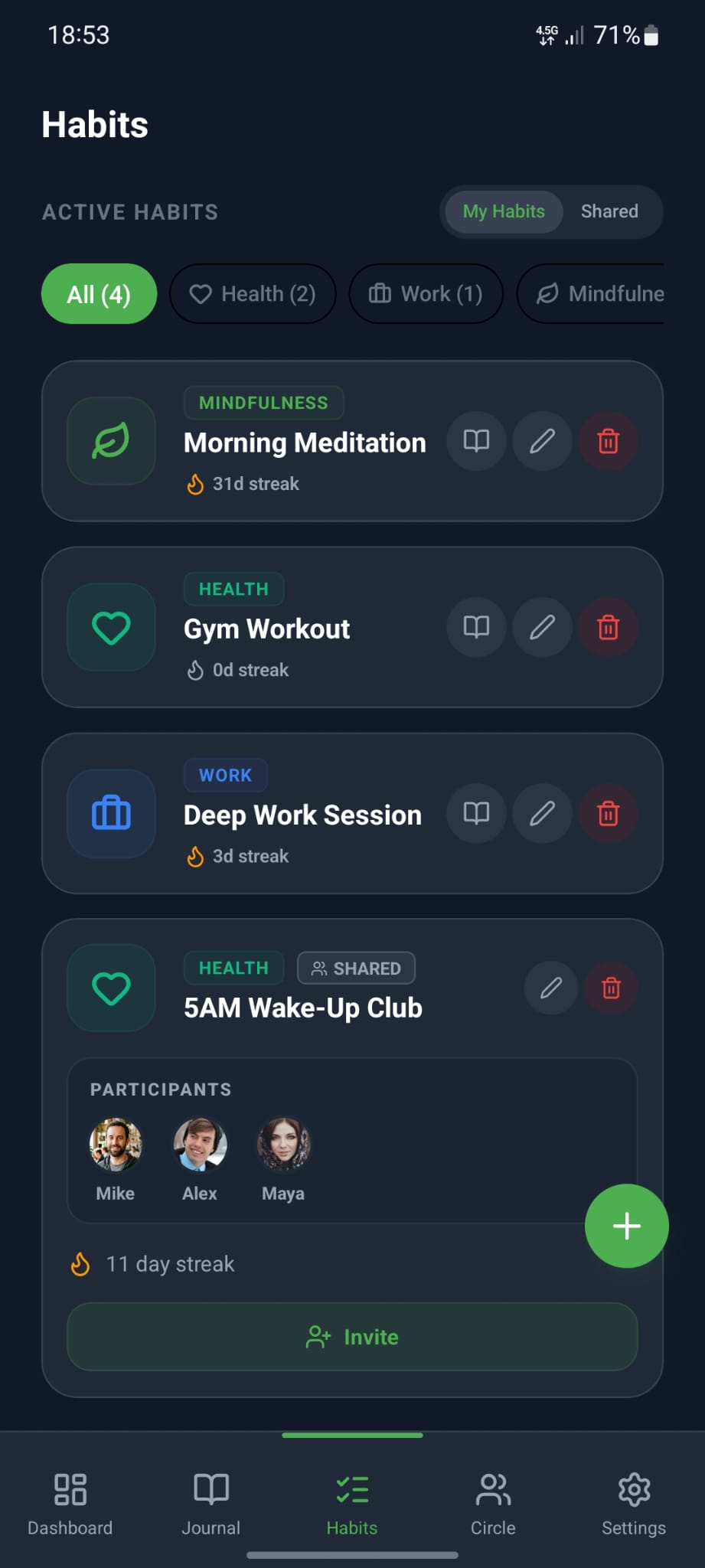705x1568 pixels.
Task: Filter habits by Health category
Action: tap(253, 294)
